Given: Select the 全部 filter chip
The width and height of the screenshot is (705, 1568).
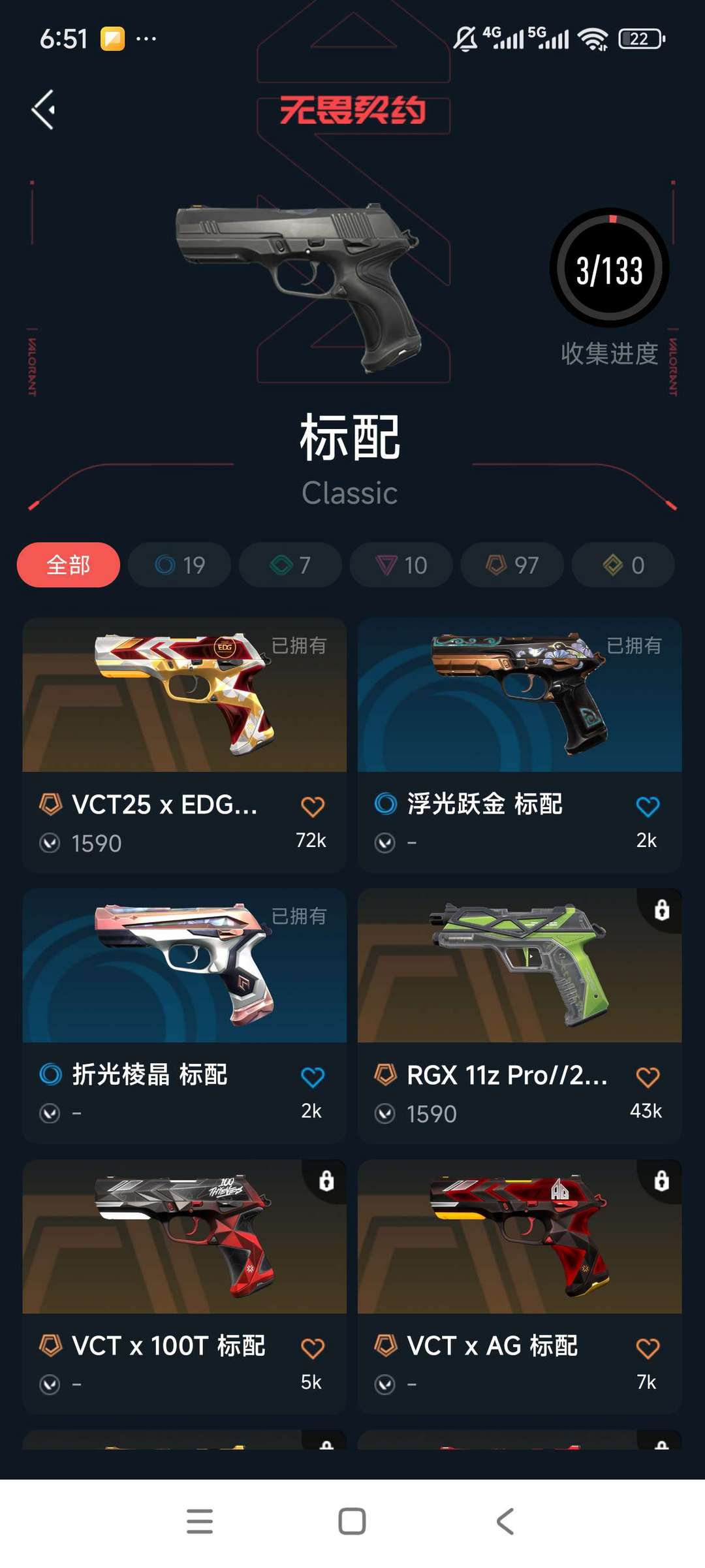Looking at the screenshot, I should tap(69, 565).
